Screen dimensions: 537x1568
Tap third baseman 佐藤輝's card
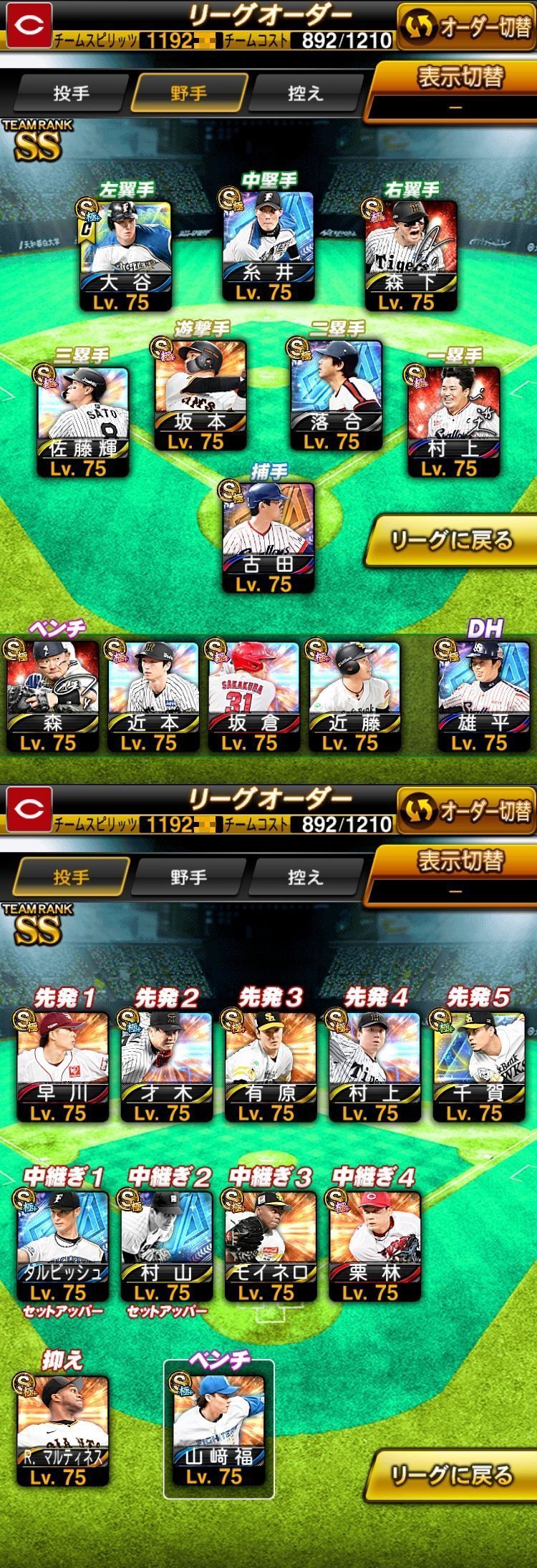click(x=83, y=421)
